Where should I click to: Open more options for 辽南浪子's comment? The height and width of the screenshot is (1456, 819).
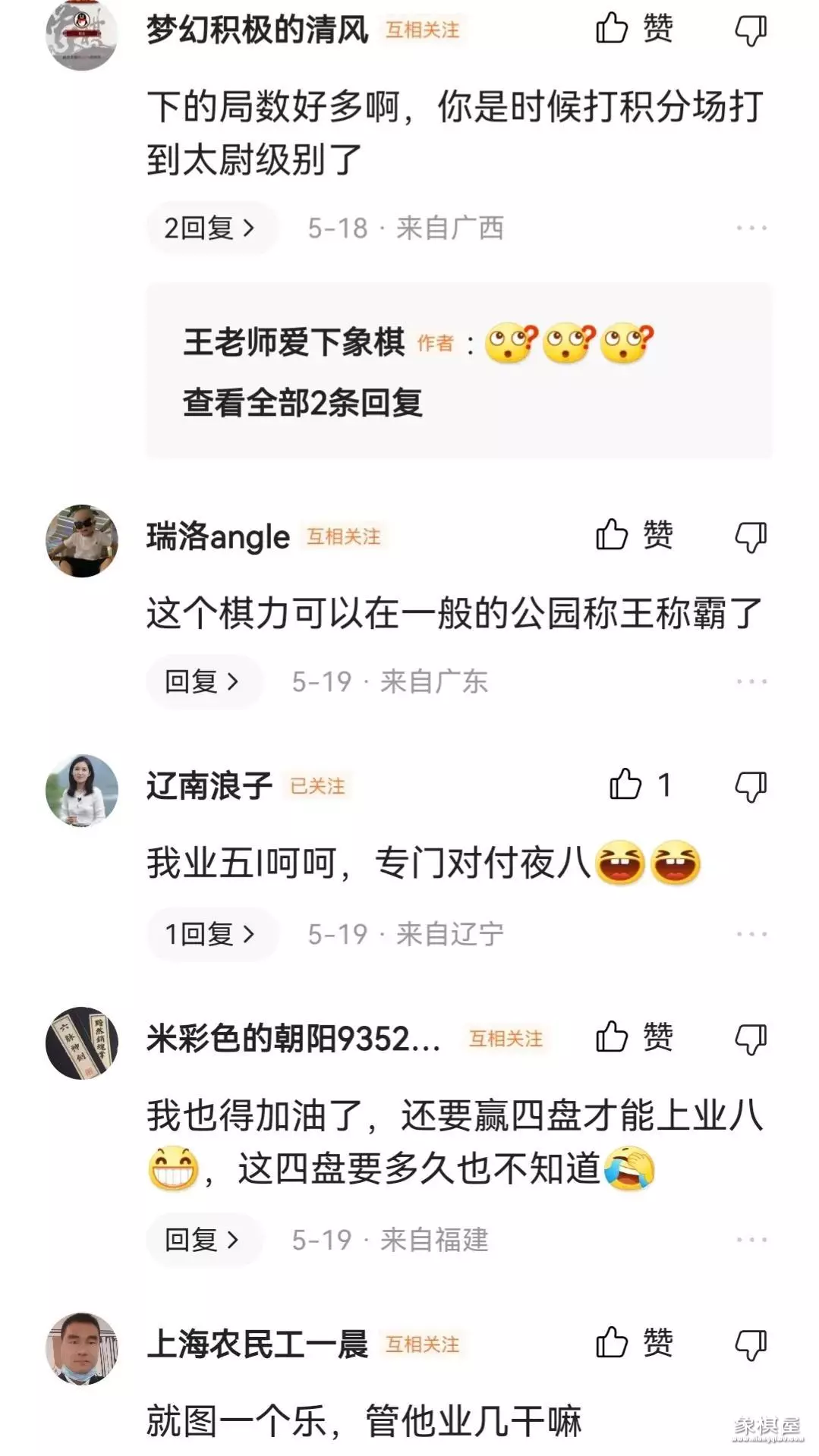(x=751, y=934)
